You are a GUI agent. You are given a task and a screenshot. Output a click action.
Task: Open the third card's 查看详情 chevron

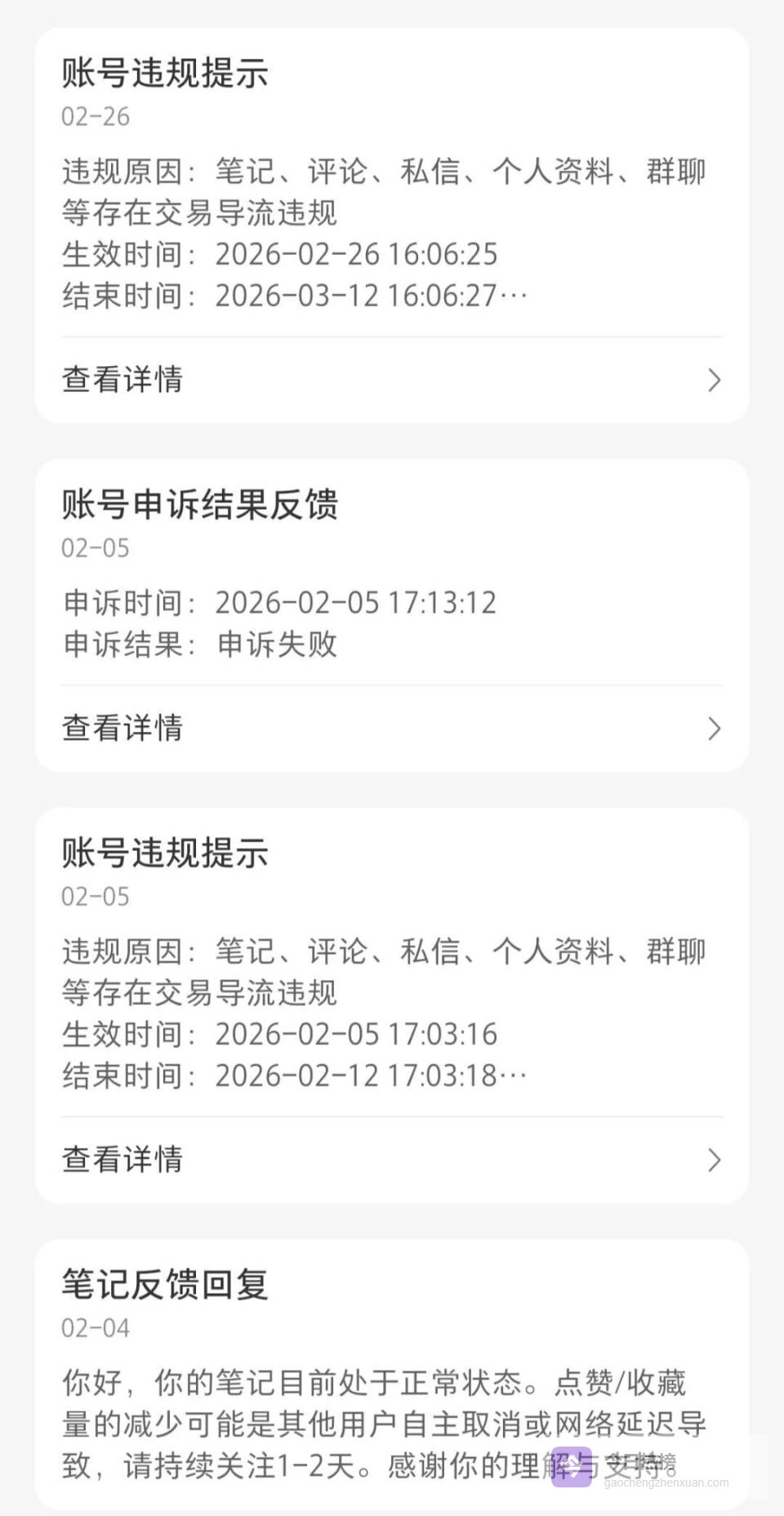(715, 1159)
